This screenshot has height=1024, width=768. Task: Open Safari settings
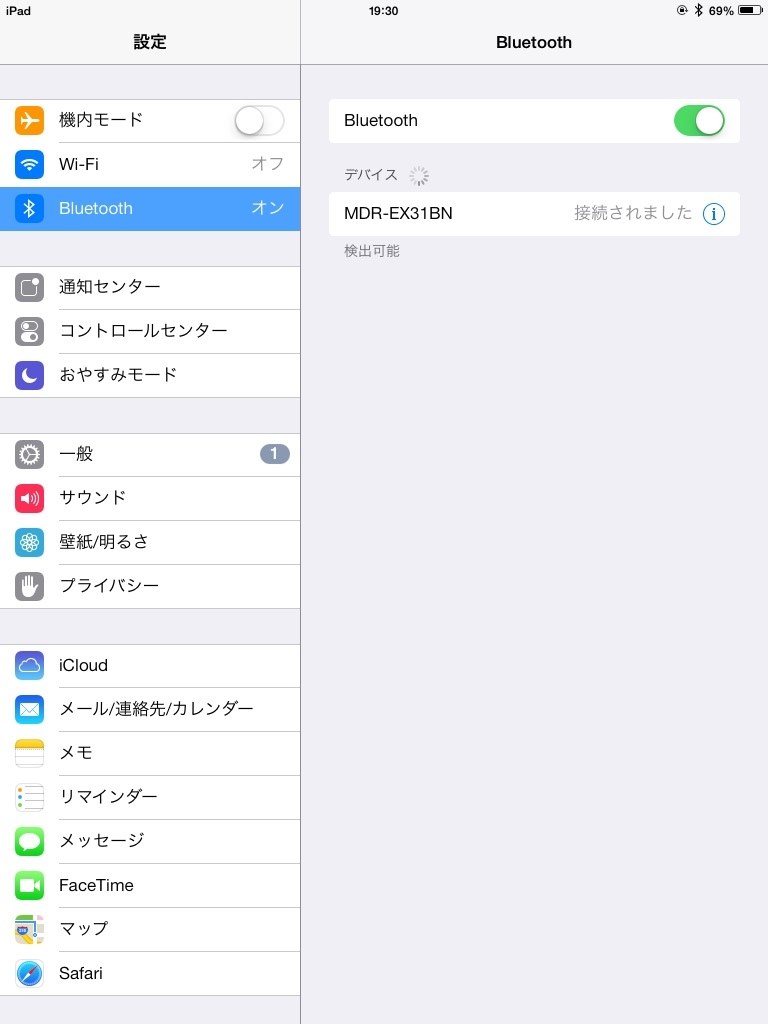(150, 973)
